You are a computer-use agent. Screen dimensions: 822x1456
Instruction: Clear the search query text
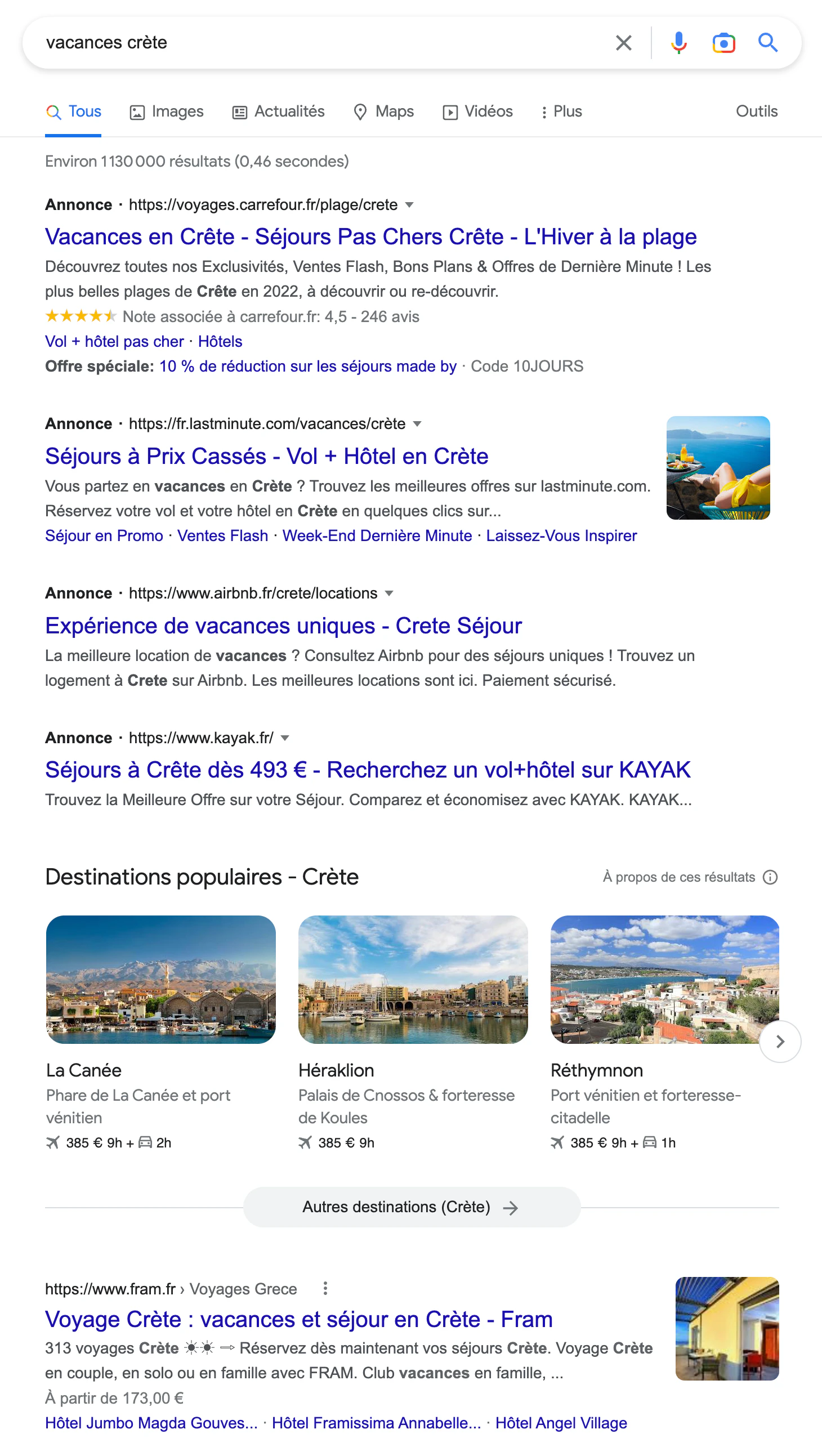[x=623, y=42]
